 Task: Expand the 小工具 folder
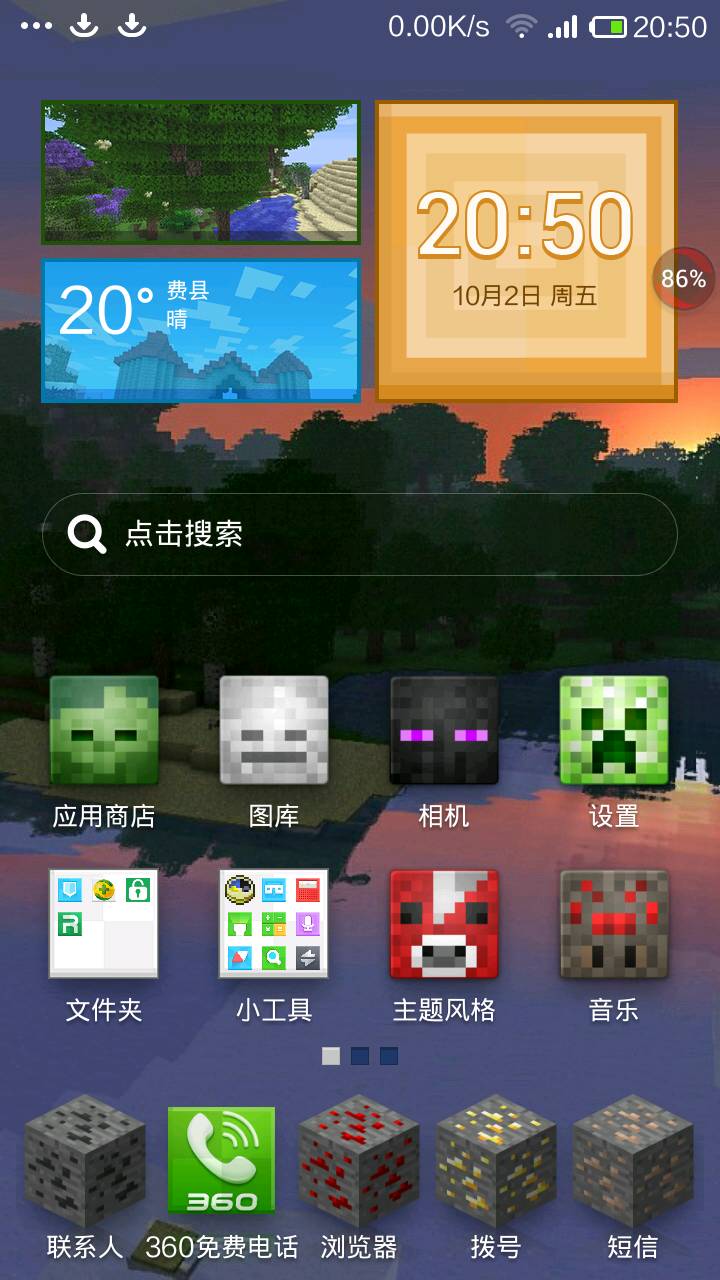274,923
